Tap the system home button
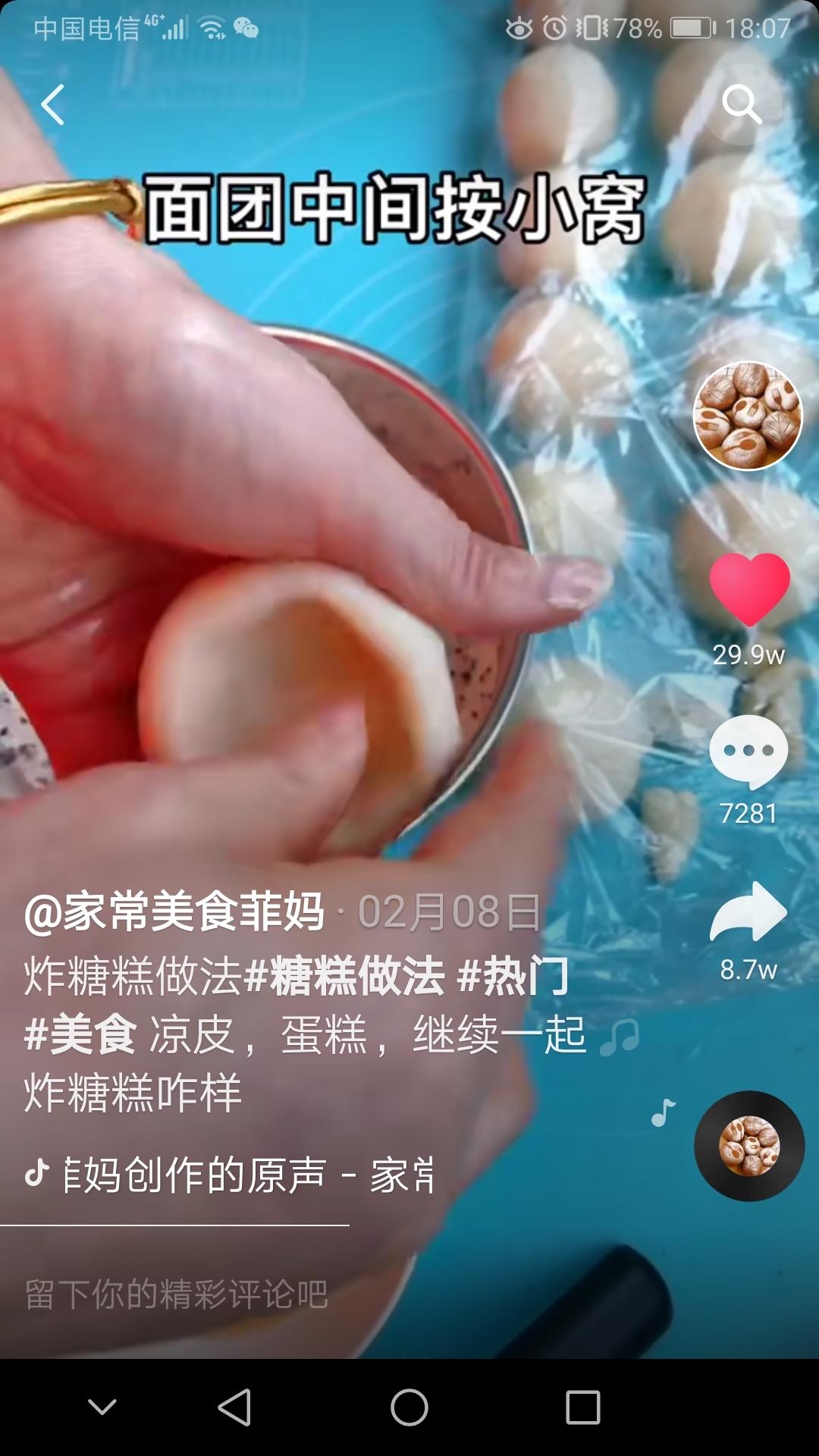 pyautogui.click(x=409, y=1407)
